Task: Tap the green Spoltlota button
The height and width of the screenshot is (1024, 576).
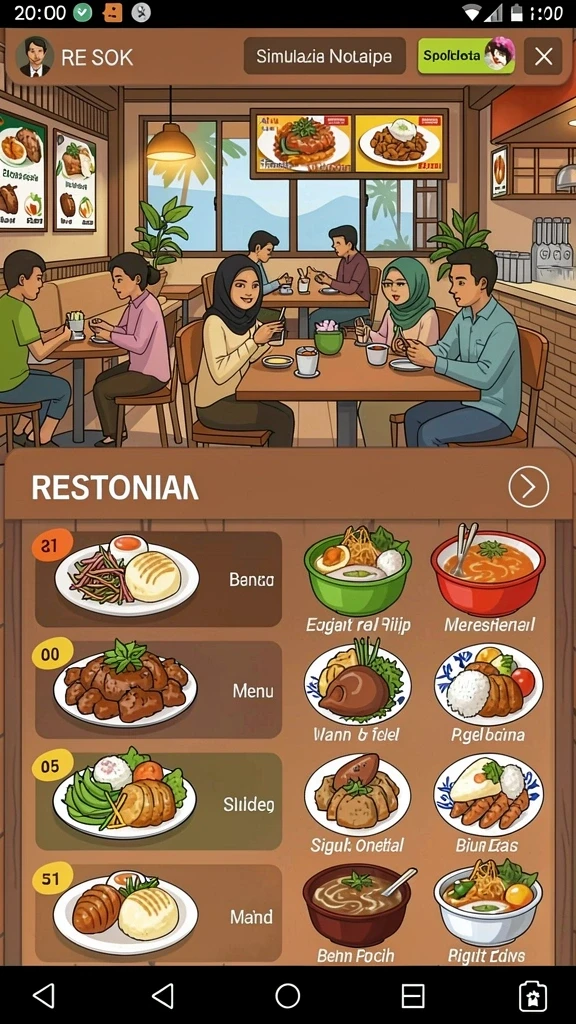Action: (x=466, y=56)
